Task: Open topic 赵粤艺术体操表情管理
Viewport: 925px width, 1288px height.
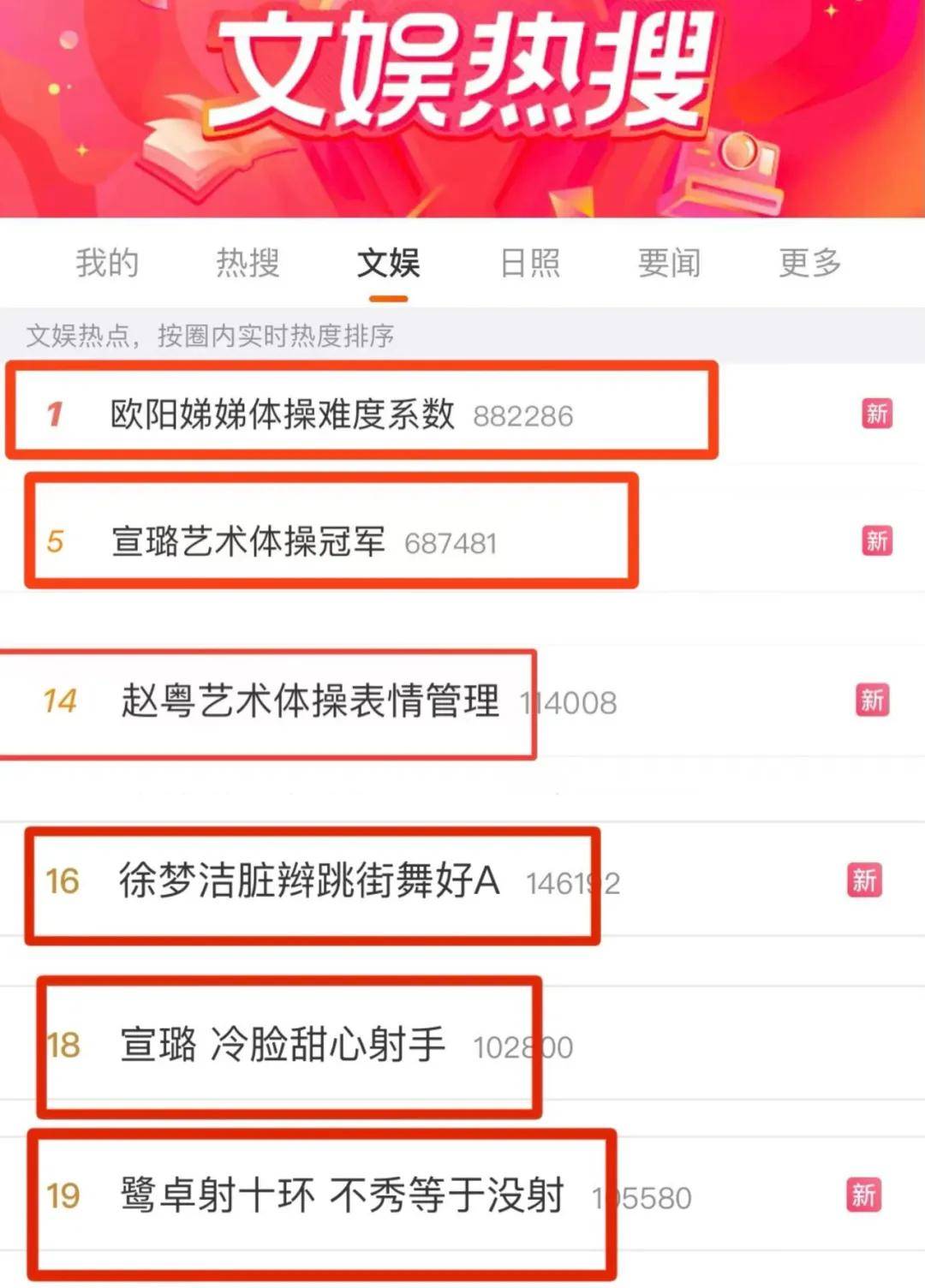Action: coord(310,701)
